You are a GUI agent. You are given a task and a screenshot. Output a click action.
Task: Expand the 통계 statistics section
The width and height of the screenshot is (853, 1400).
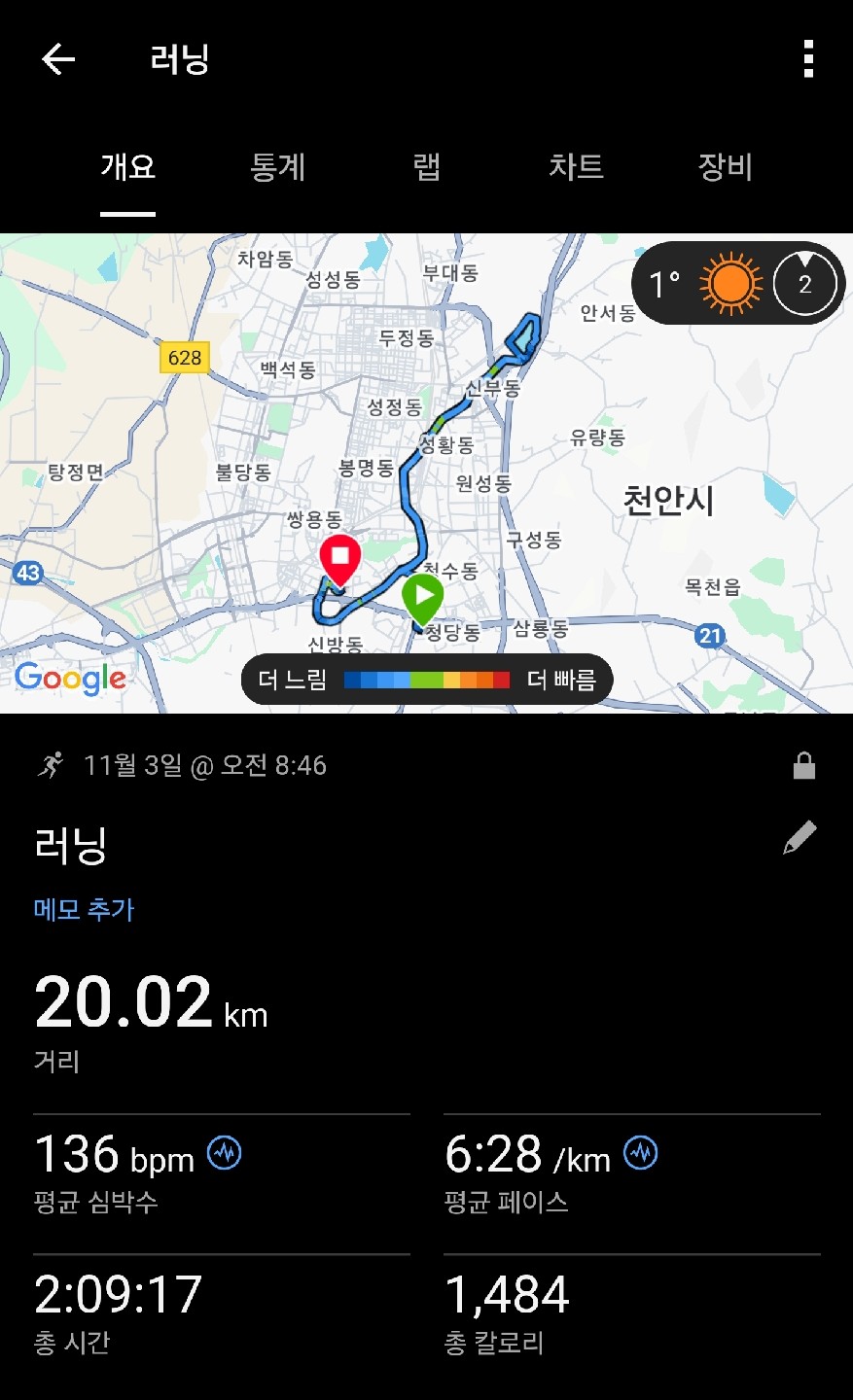(x=276, y=166)
